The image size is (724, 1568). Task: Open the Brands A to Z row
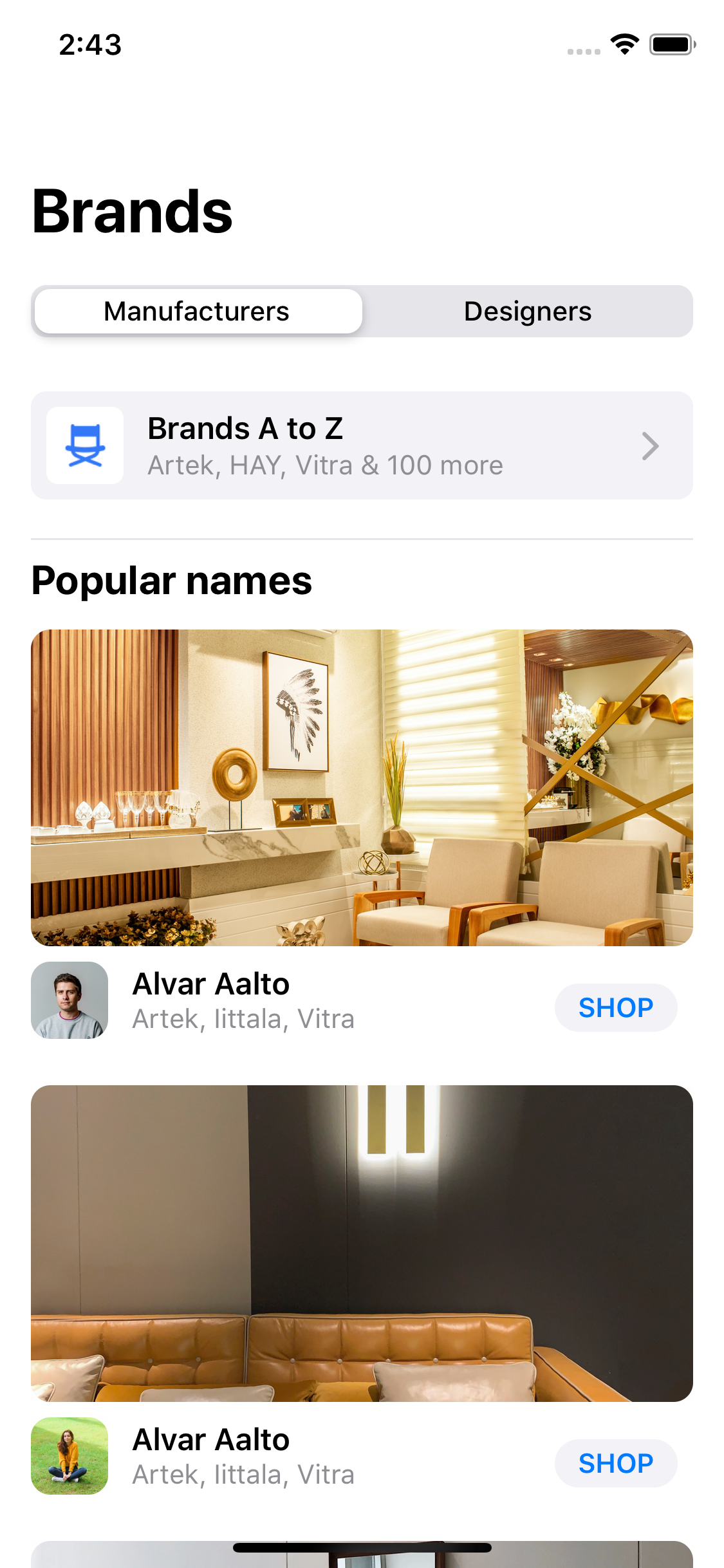coord(362,445)
